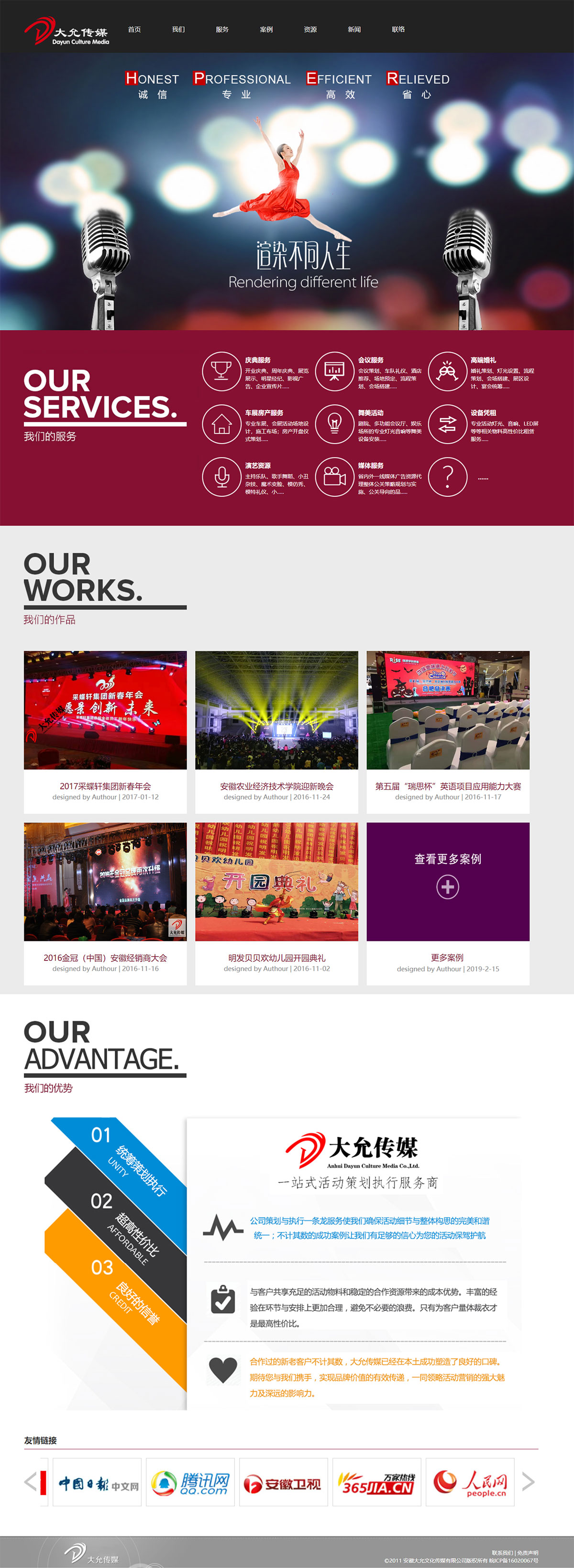
Task: Open the 演艺资源 microphone icon
Action: click(x=221, y=477)
